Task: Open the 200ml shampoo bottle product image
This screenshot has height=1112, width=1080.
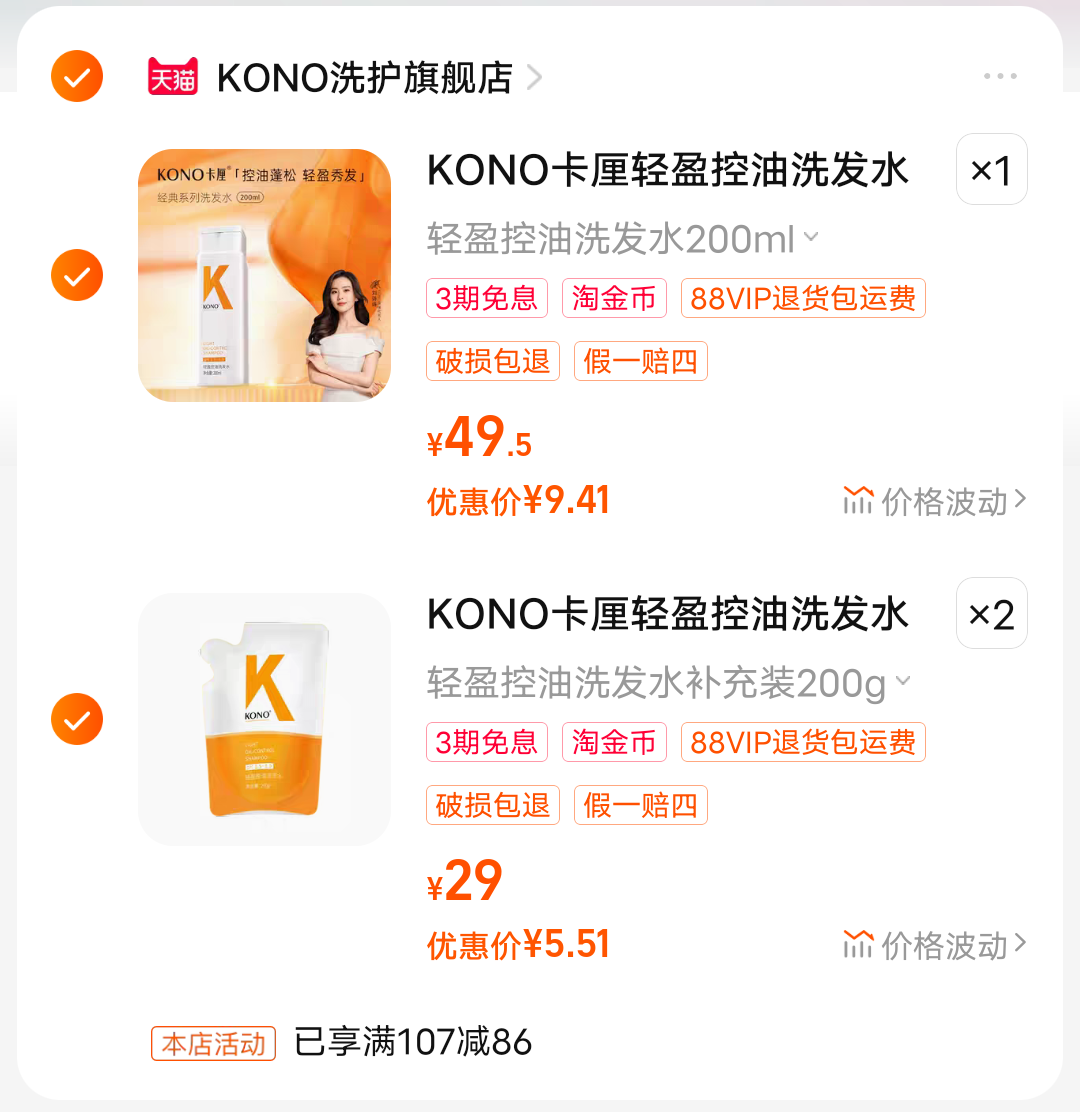Action: click(x=264, y=275)
